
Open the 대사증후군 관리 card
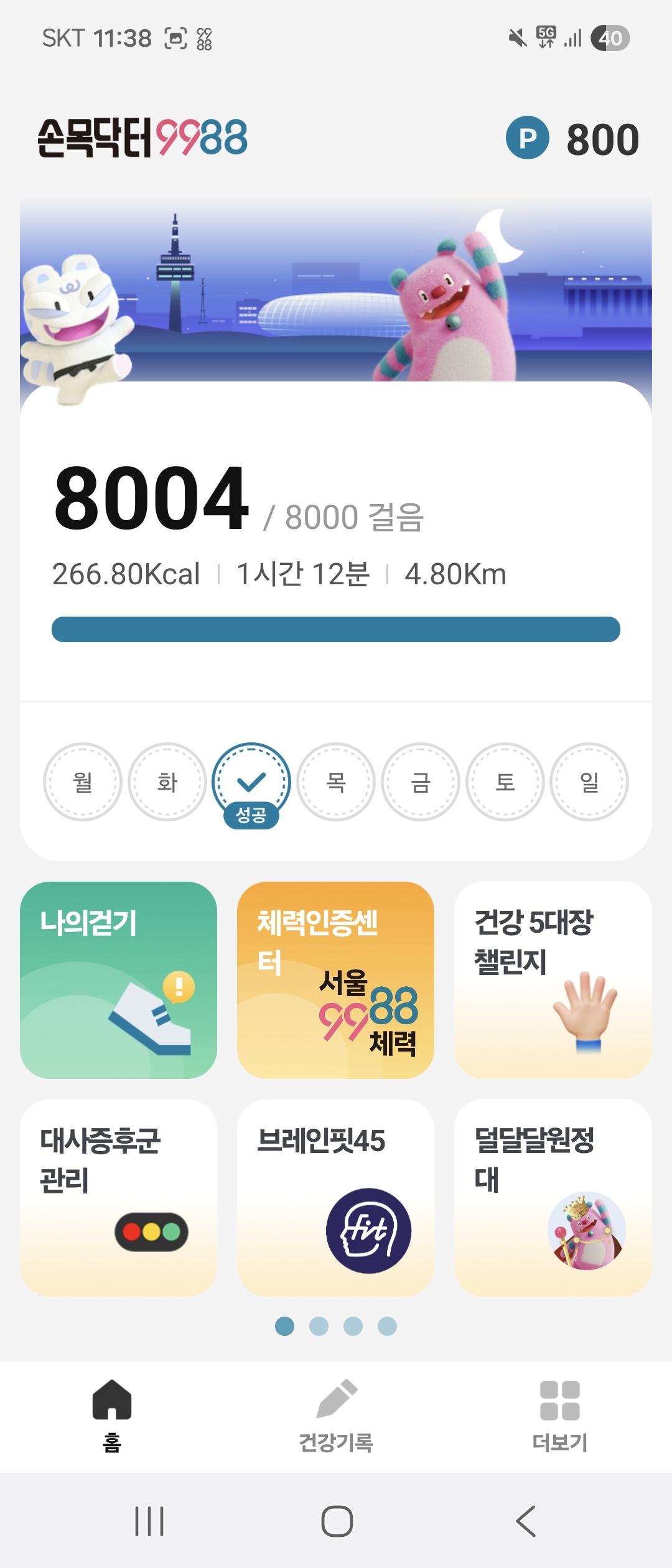(x=118, y=1198)
